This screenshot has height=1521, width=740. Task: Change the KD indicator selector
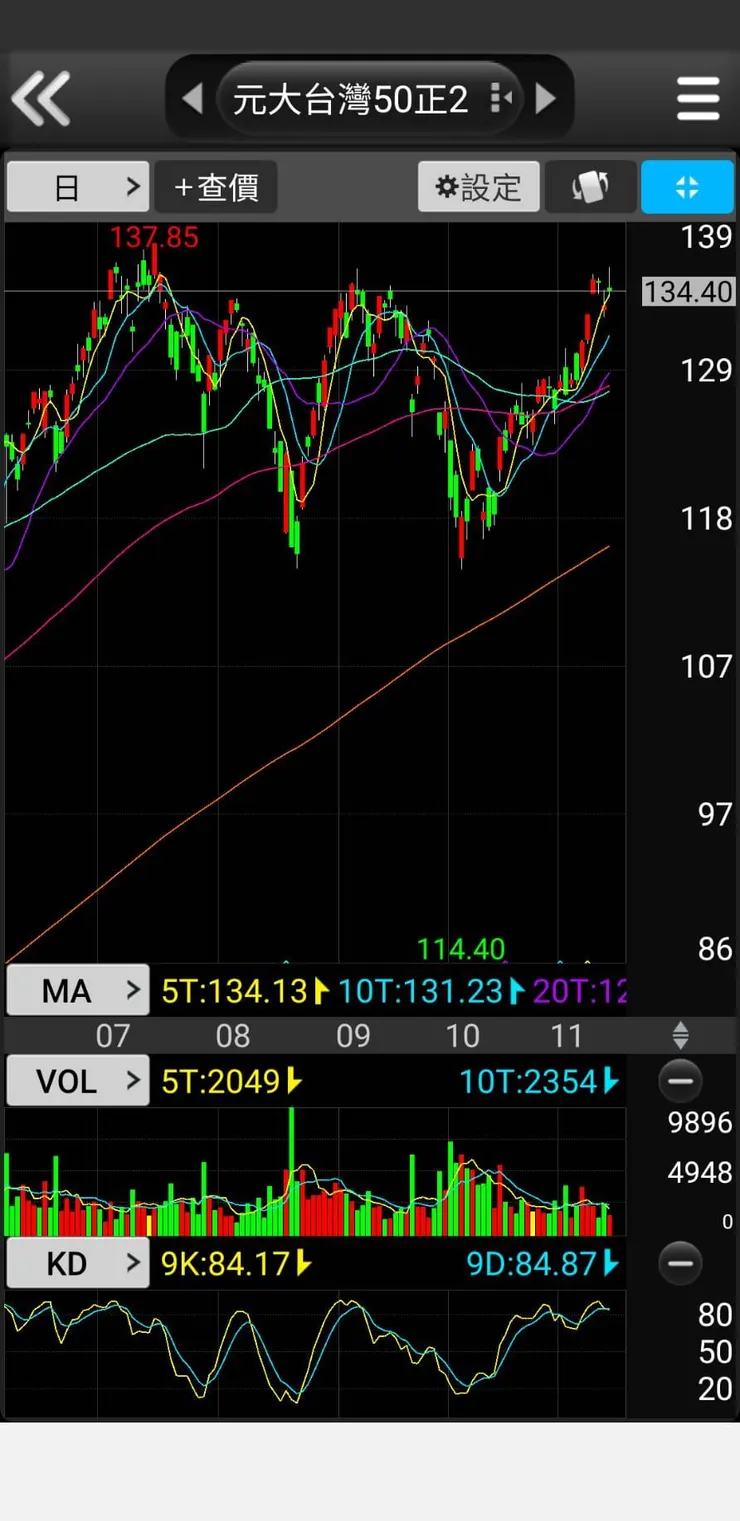(x=78, y=1264)
